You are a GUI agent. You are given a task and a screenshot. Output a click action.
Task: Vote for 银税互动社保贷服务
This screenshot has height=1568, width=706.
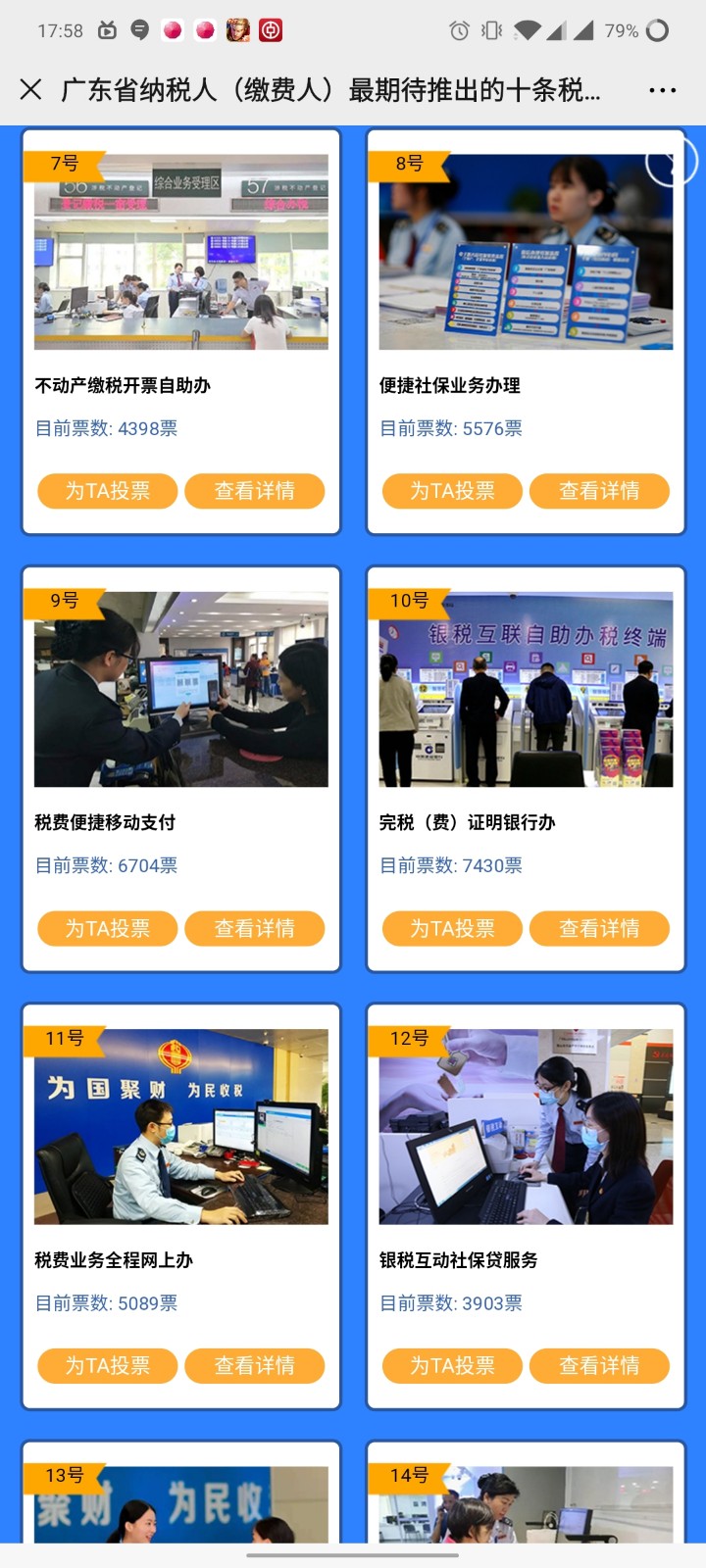[452, 1365]
